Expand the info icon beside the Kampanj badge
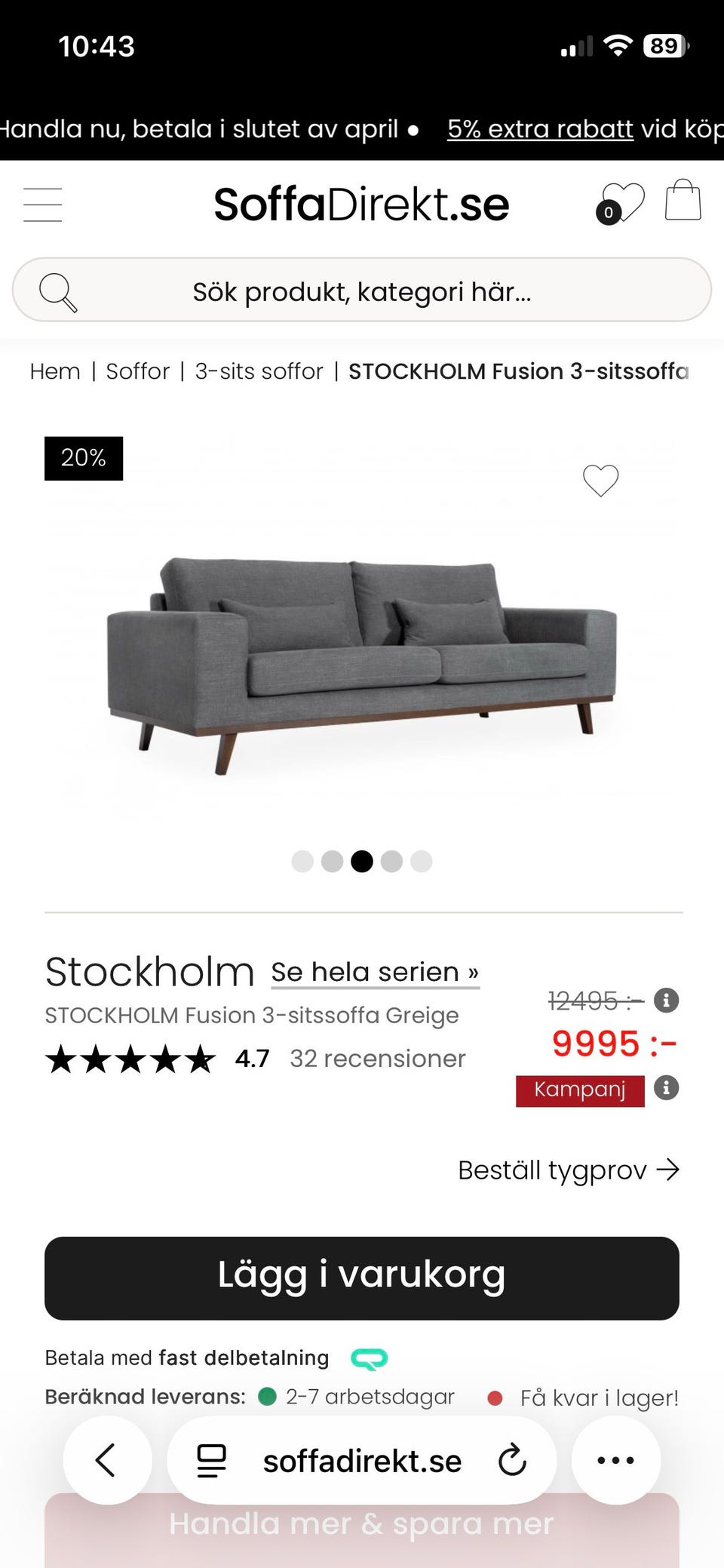 pyautogui.click(x=665, y=1089)
